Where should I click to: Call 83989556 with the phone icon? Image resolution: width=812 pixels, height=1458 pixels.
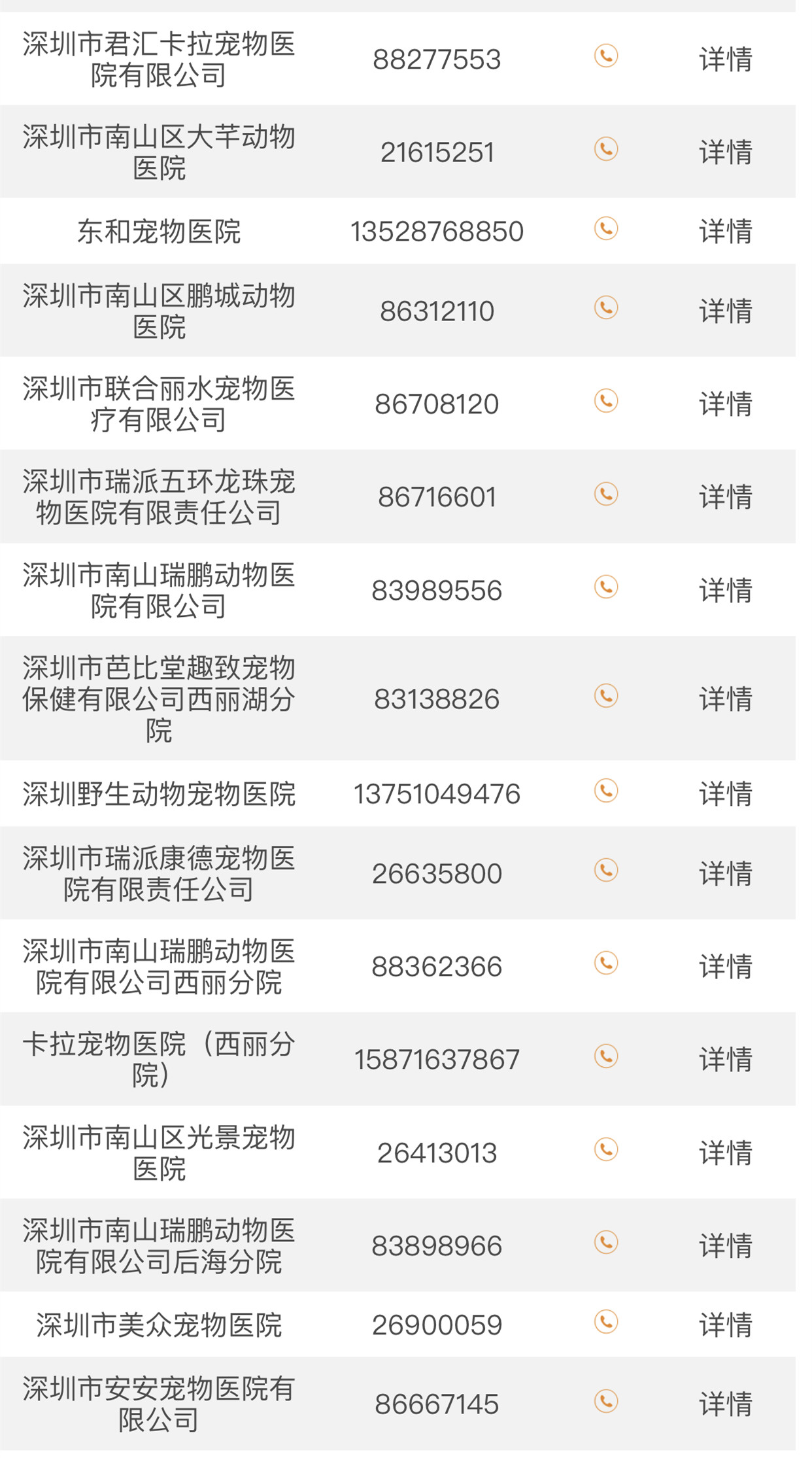pos(606,587)
